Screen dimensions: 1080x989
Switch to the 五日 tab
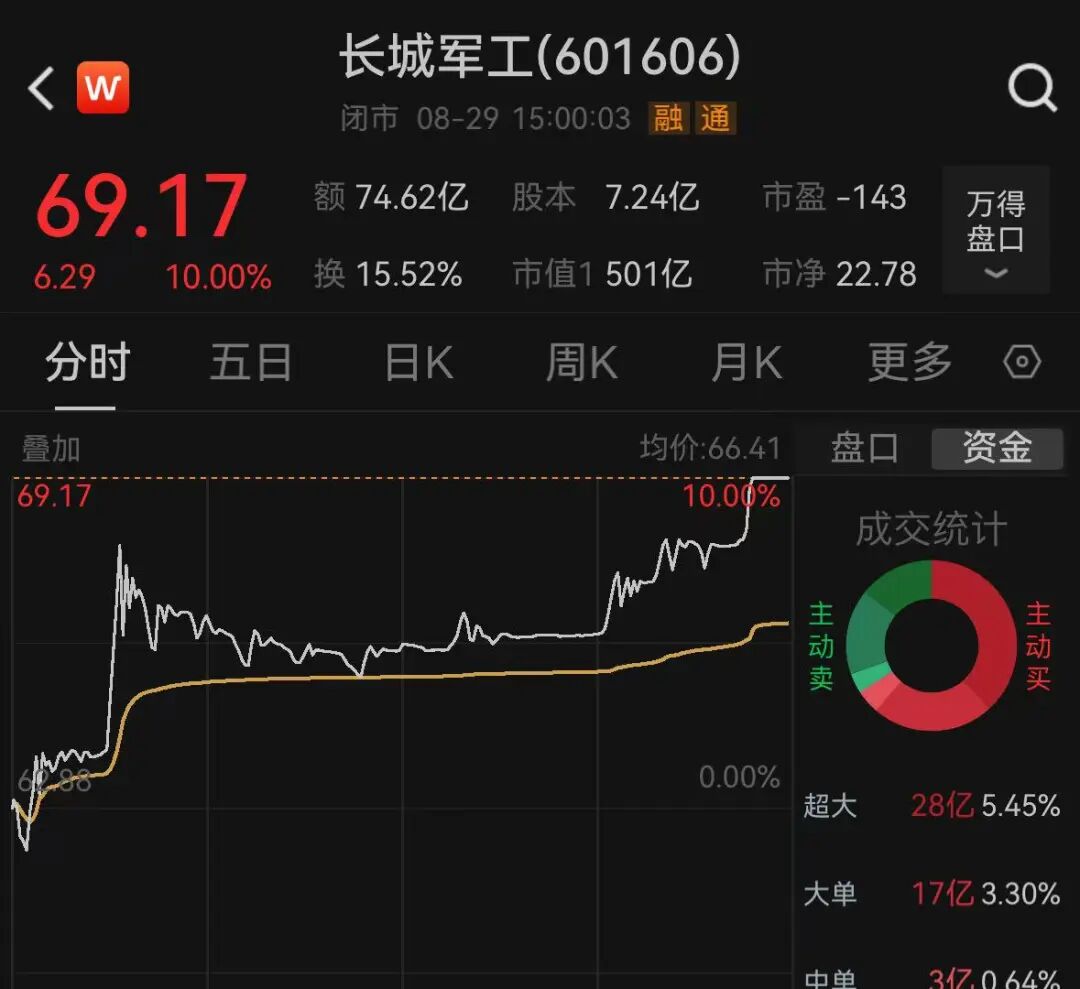click(250, 362)
